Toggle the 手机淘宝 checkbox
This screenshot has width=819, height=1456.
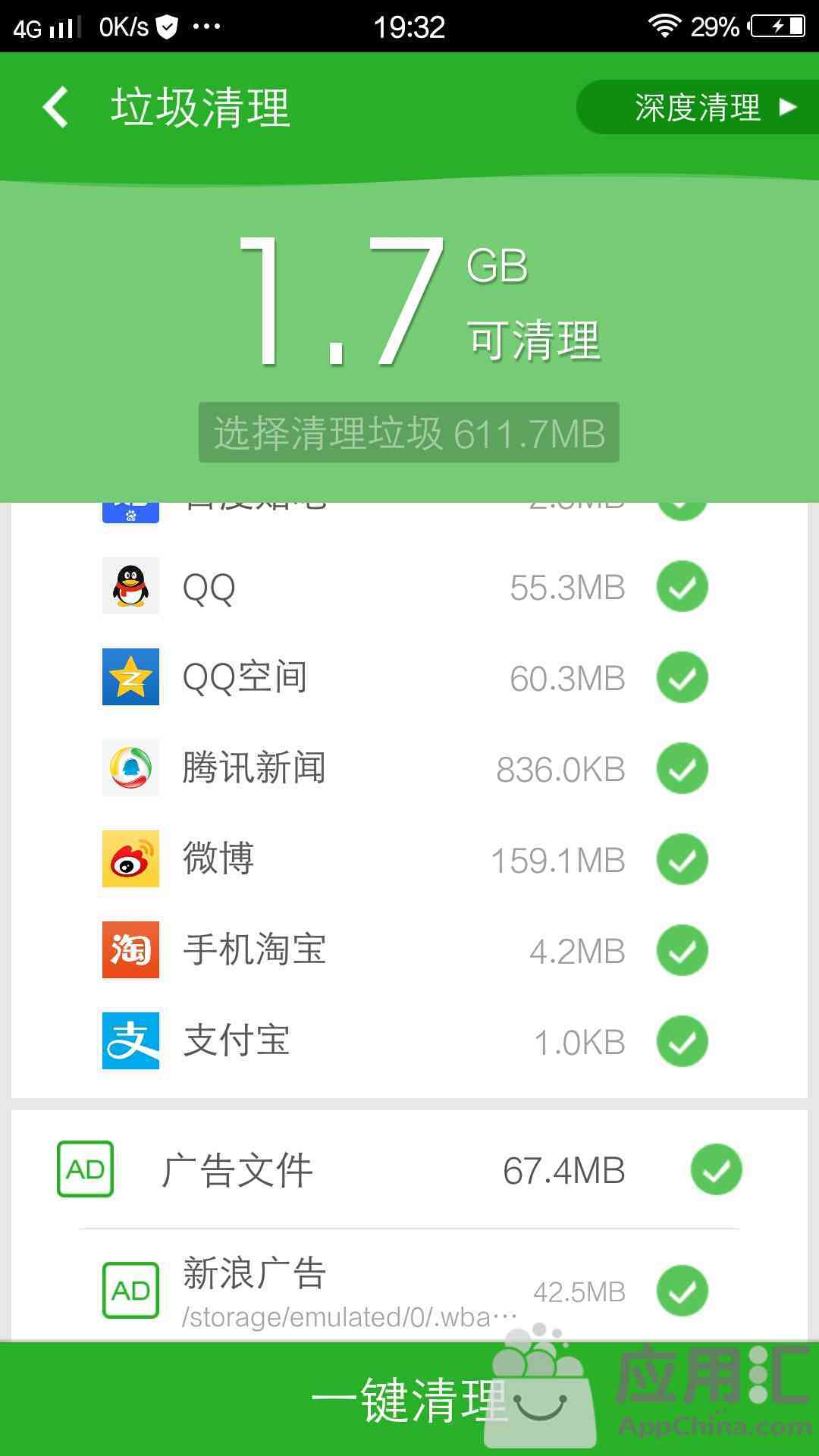(x=682, y=950)
